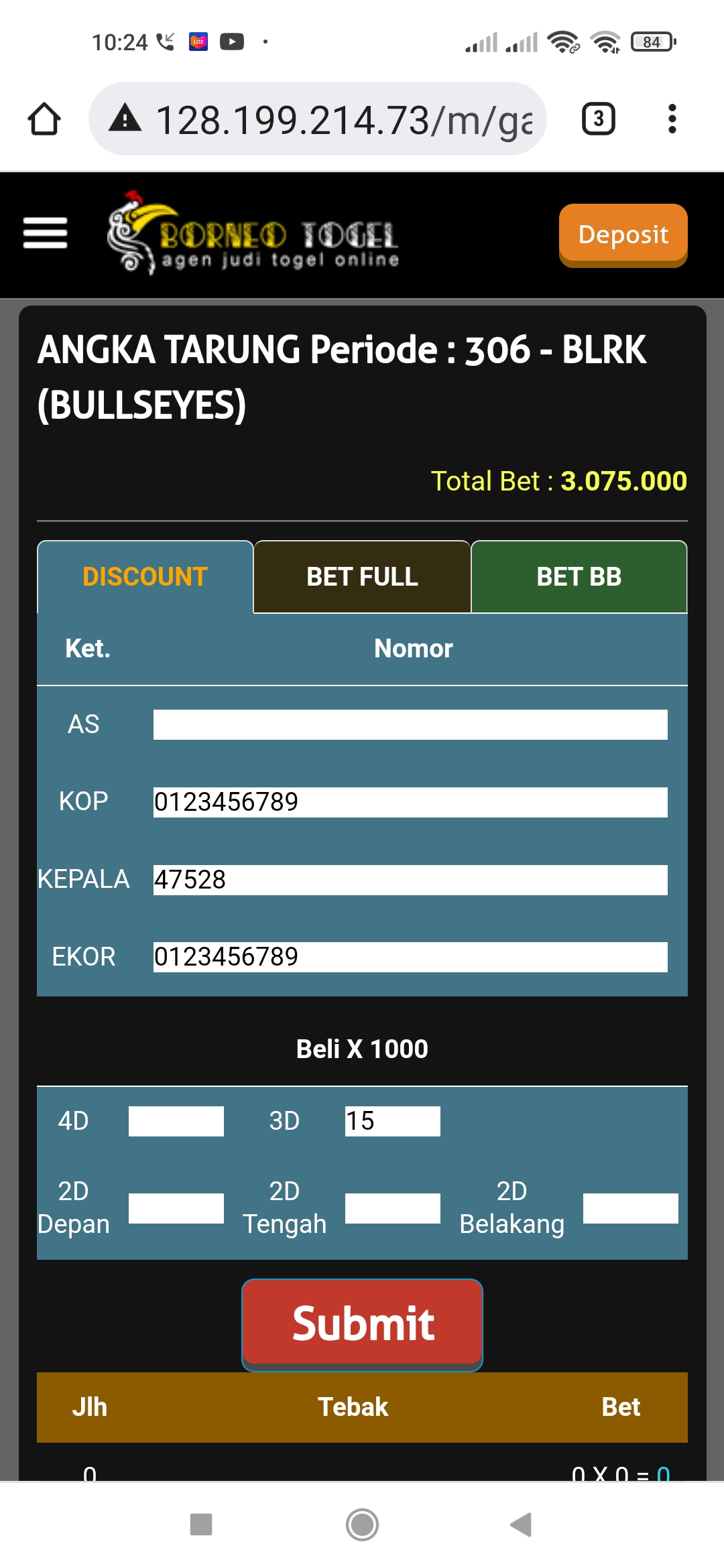Go to the browser home page

tap(44, 119)
